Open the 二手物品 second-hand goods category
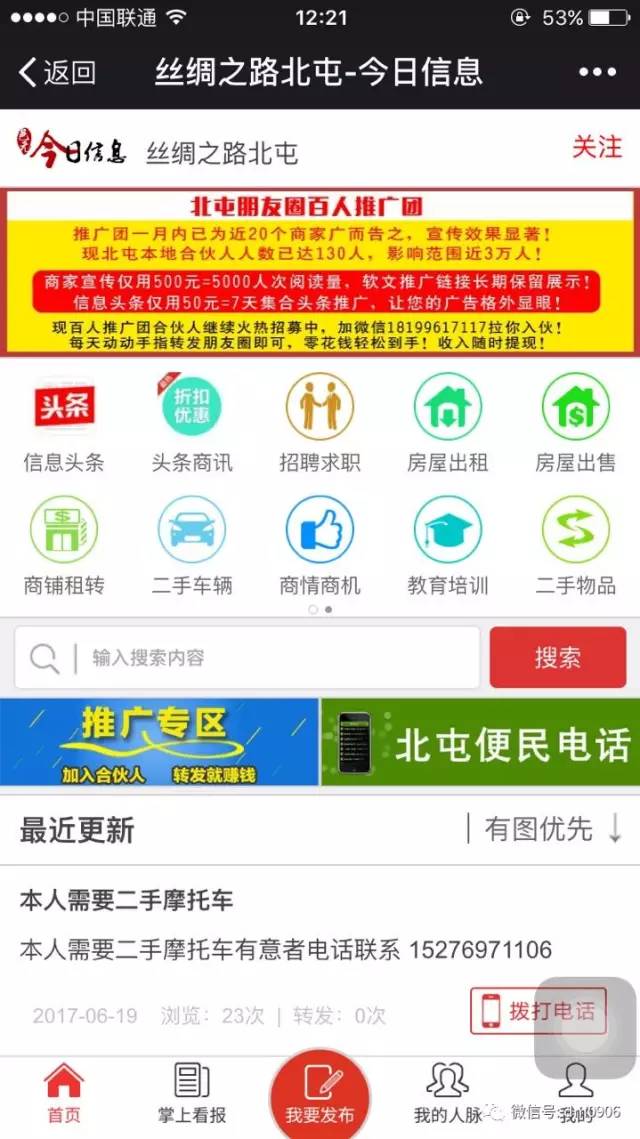The width and height of the screenshot is (640, 1139). pyautogui.click(x=575, y=546)
